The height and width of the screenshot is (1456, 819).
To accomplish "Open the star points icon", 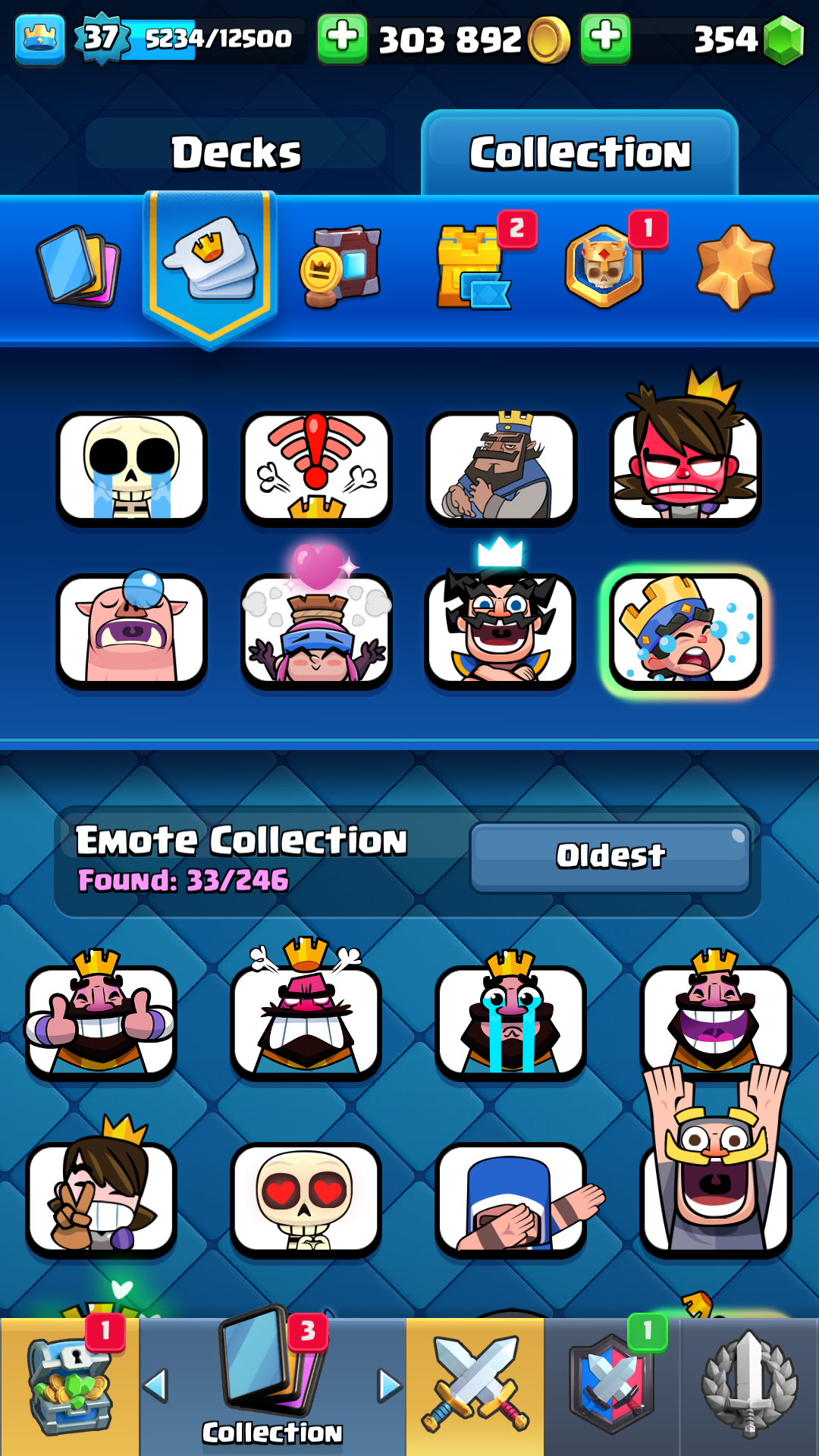I will [736, 266].
